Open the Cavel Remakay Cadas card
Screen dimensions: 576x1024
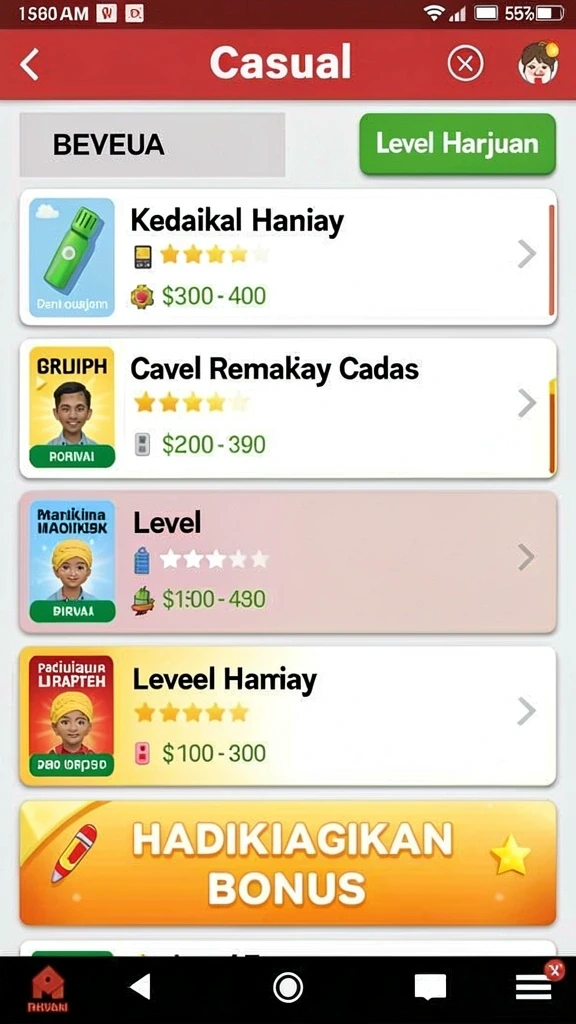pos(288,408)
